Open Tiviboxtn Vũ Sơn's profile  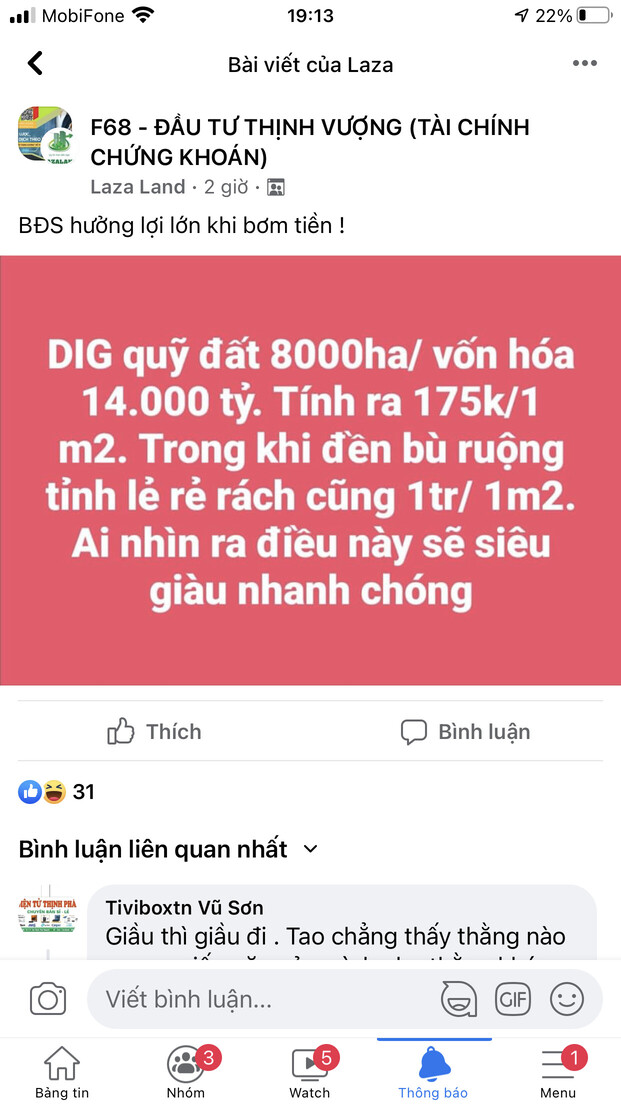(185, 908)
